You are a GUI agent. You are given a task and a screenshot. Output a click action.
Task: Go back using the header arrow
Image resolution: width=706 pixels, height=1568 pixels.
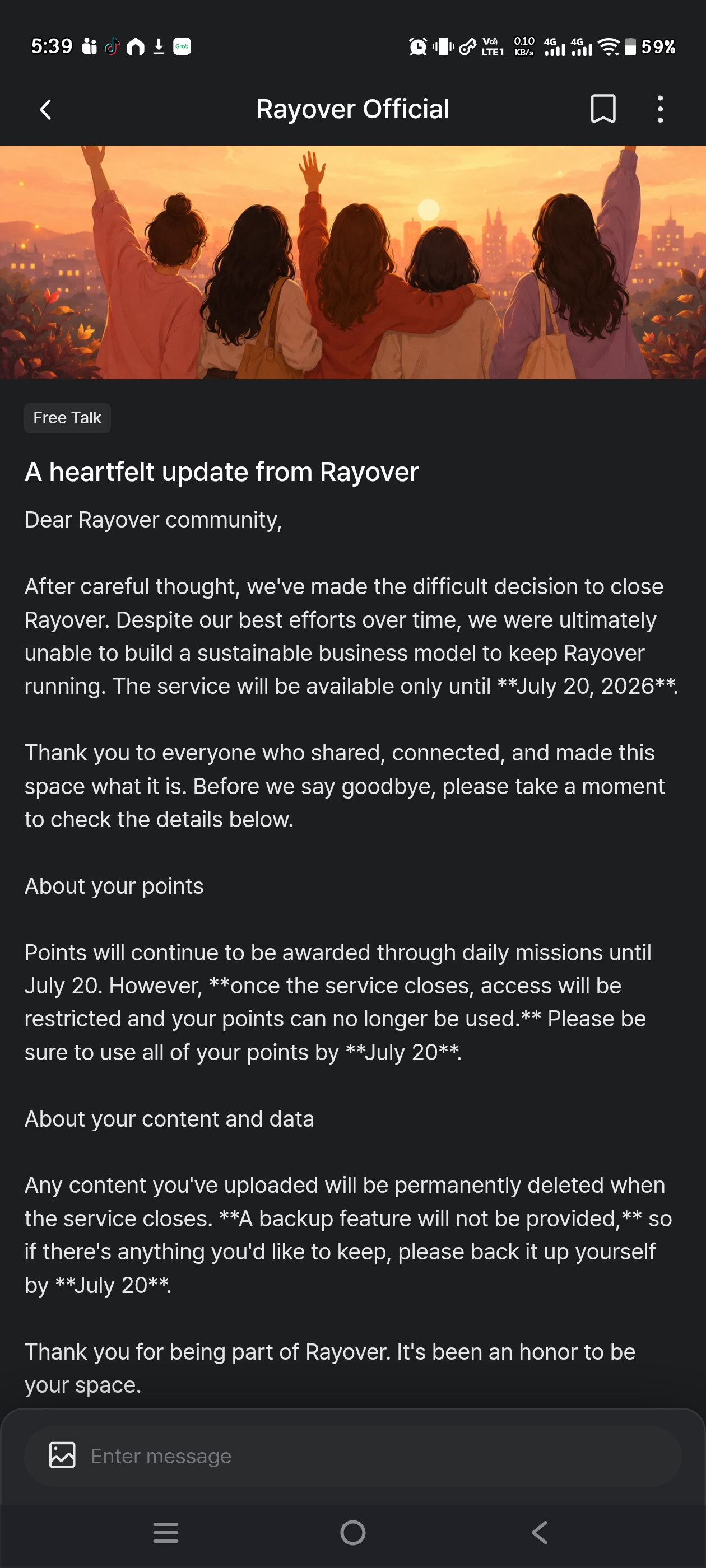pos(46,110)
